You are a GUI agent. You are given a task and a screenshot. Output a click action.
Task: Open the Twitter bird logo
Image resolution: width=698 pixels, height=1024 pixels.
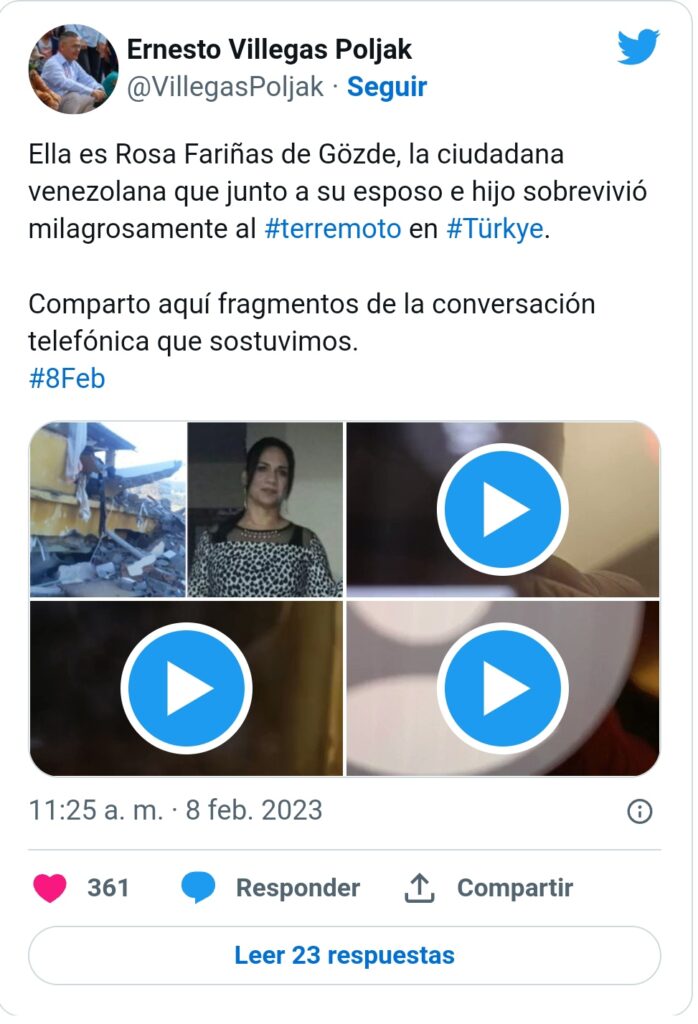coord(637,48)
